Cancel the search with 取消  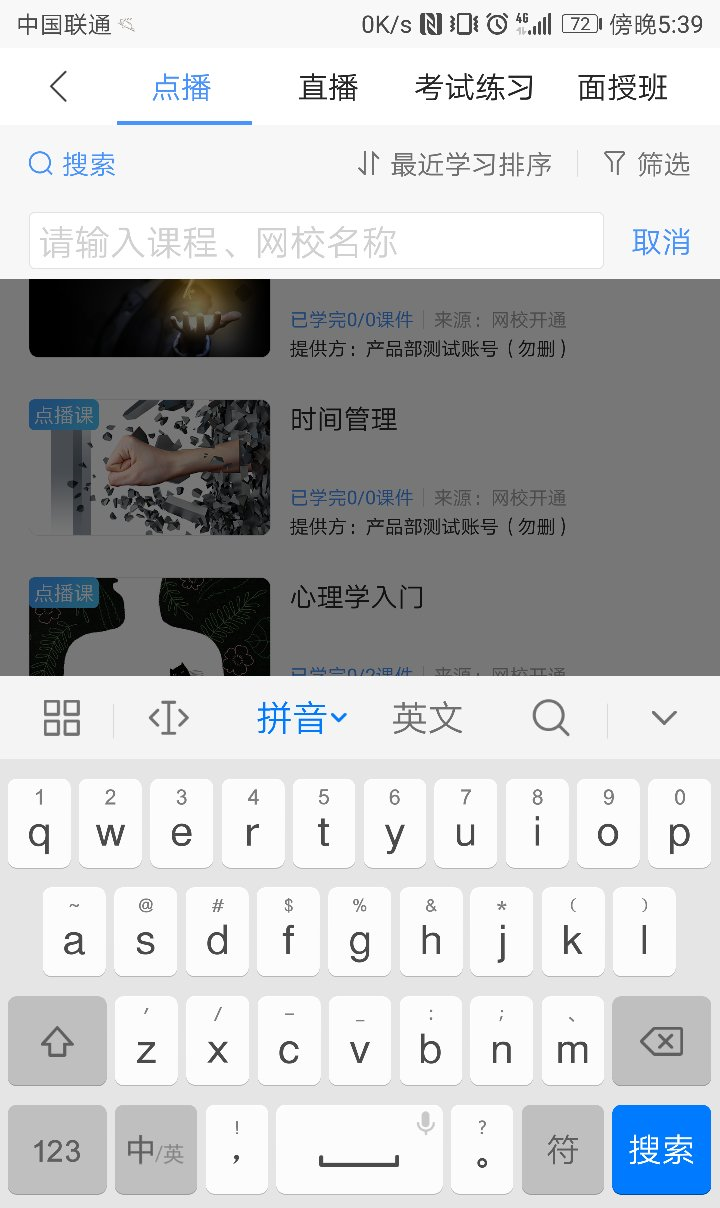coord(661,241)
